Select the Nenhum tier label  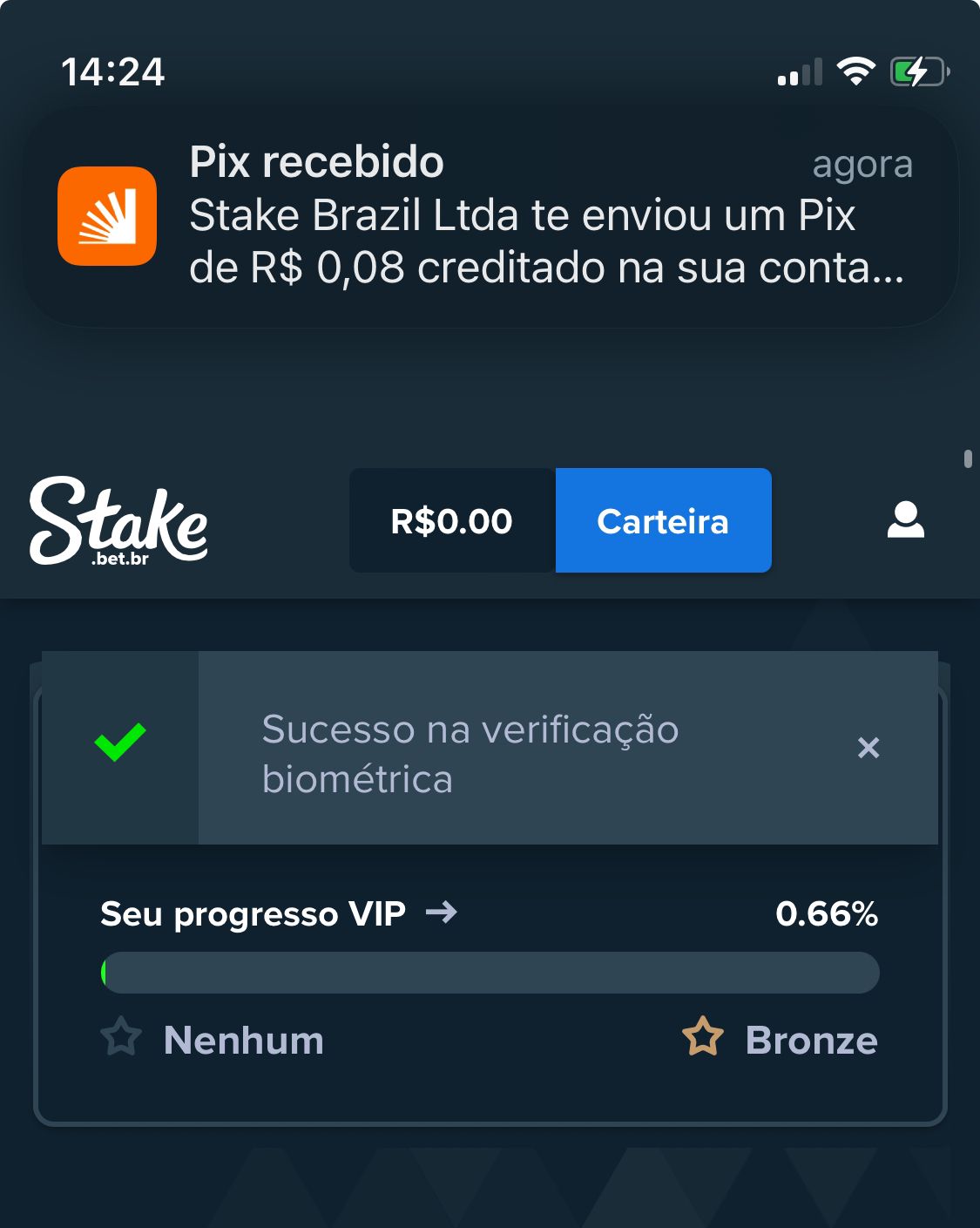tap(244, 1038)
